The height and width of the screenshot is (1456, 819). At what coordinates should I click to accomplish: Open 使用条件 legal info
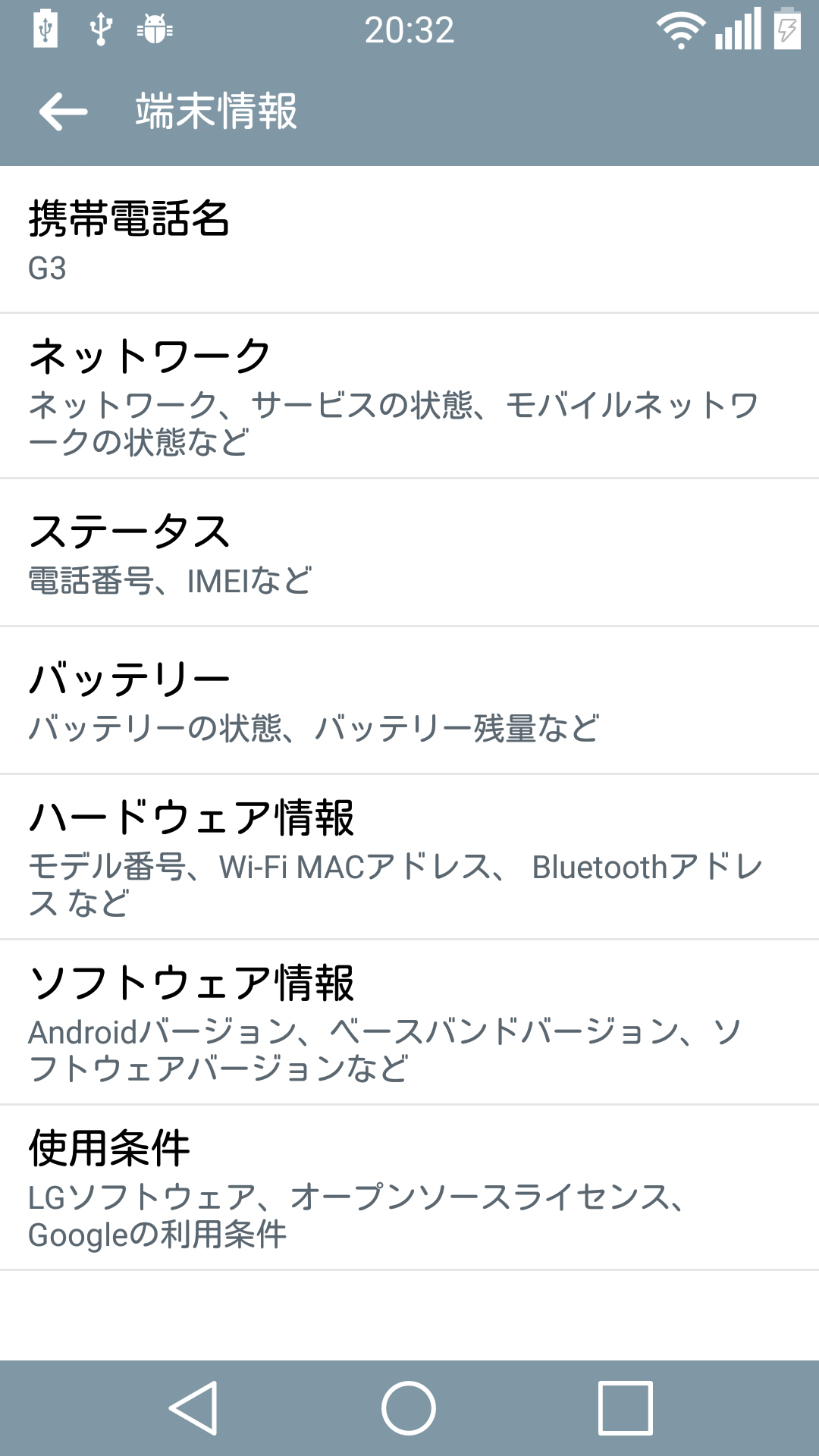[x=409, y=1188]
